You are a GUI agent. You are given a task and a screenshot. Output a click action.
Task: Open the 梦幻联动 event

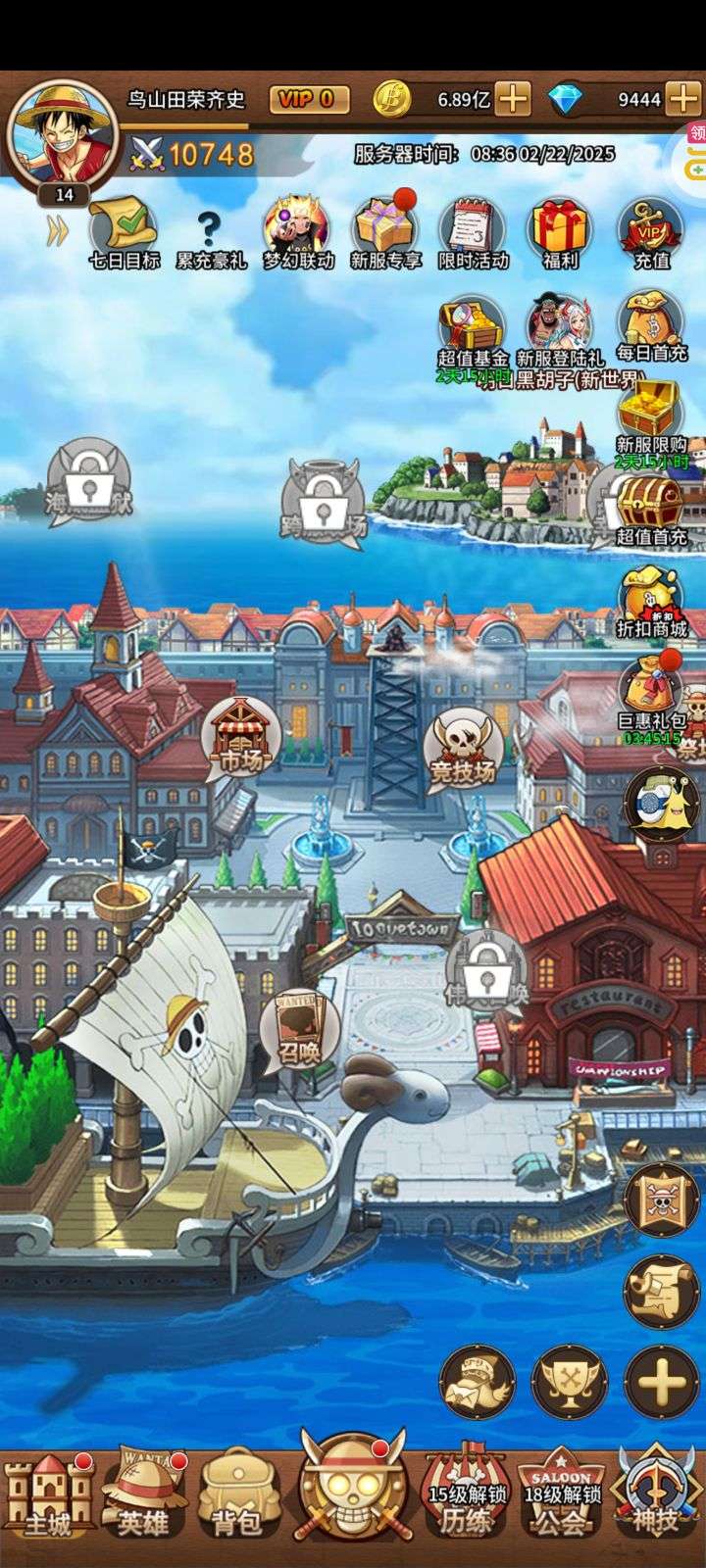[x=297, y=231]
